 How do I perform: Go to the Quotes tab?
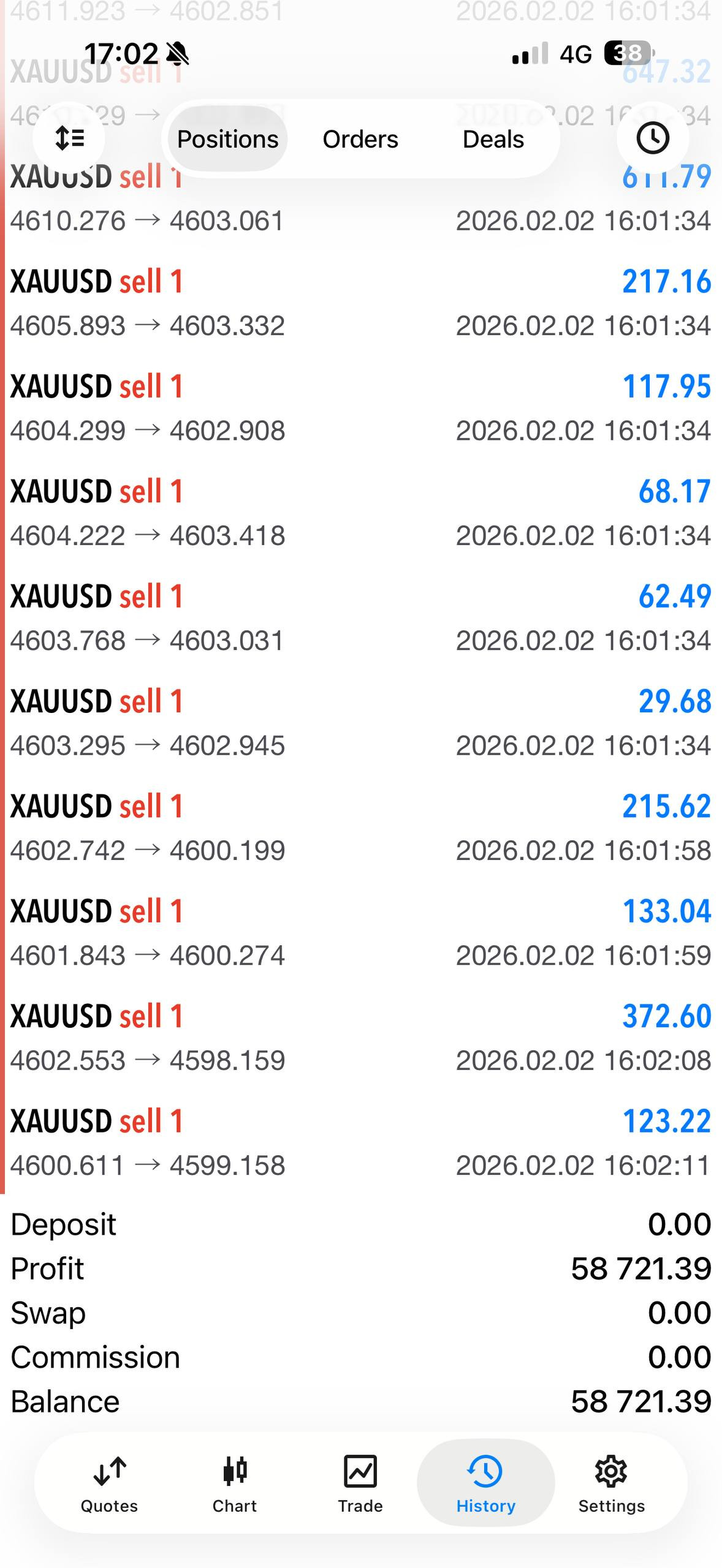click(109, 1483)
